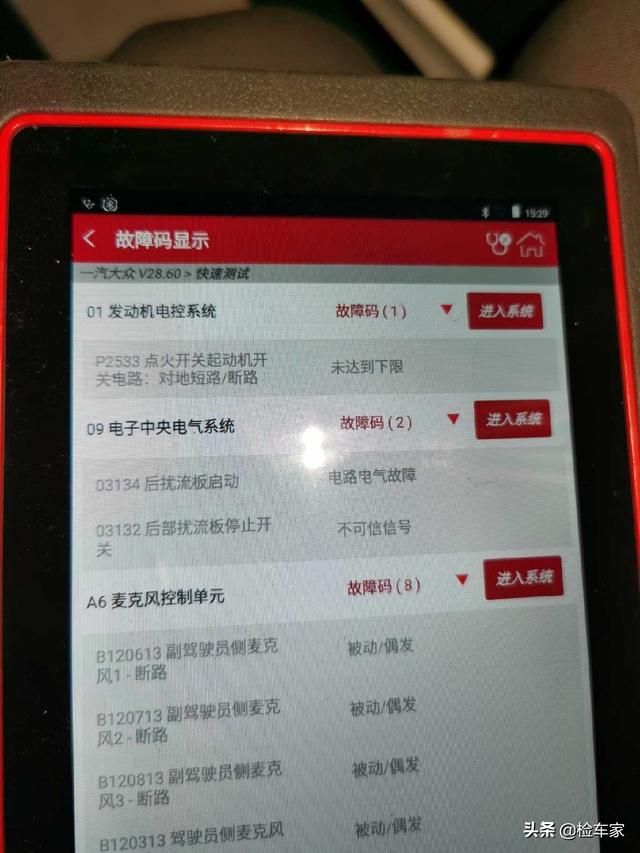The image size is (640, 853).
Task: Enter the 09 central electrical system
Action: 512,418
